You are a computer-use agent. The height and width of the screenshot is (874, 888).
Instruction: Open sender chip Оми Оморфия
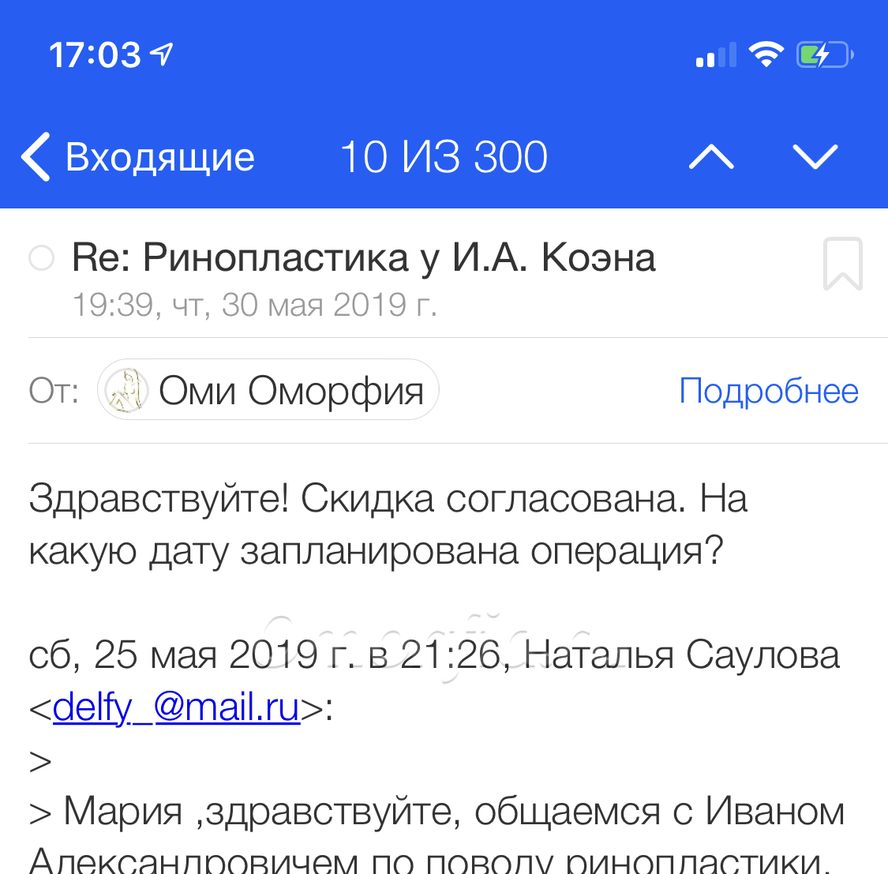[268, 391]
